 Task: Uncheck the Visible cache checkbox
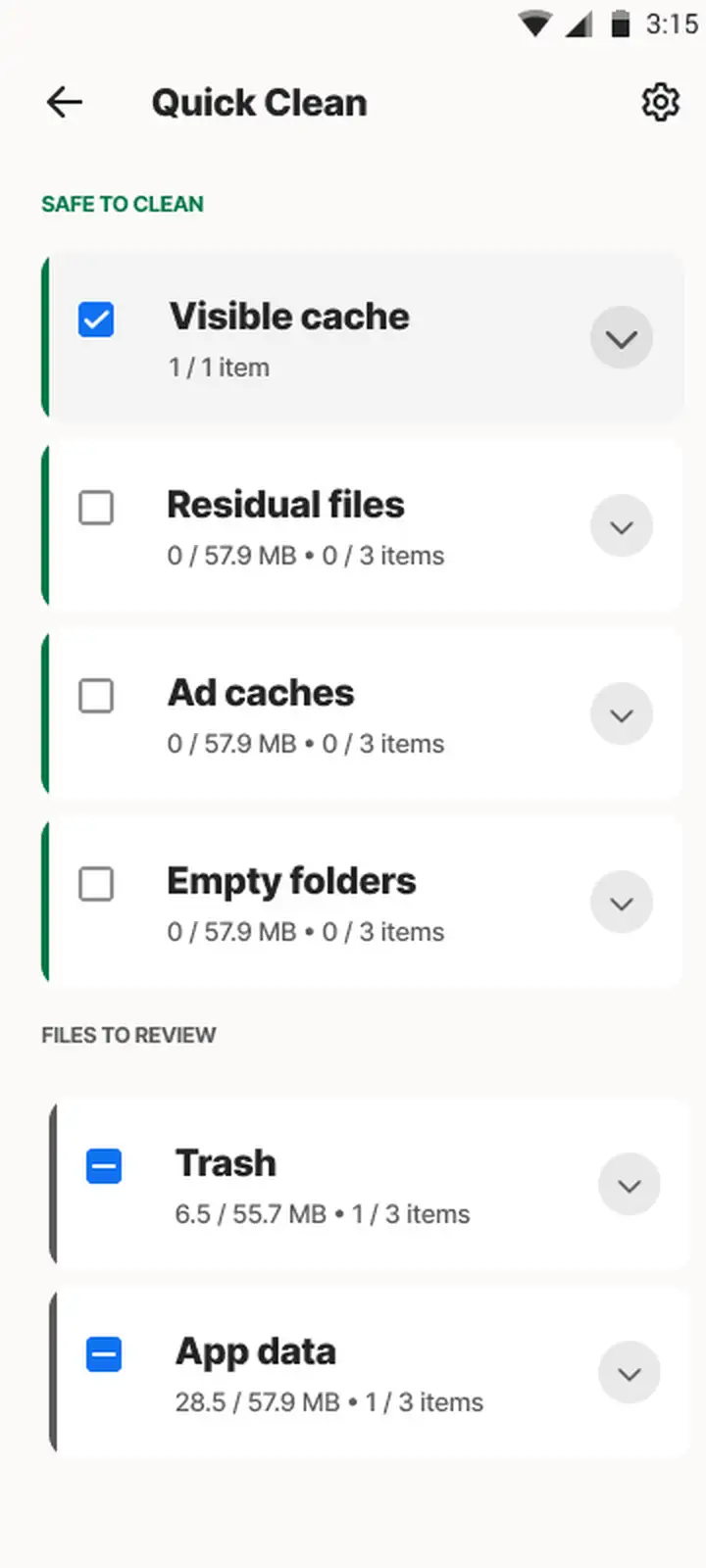(x=96, y=319)
